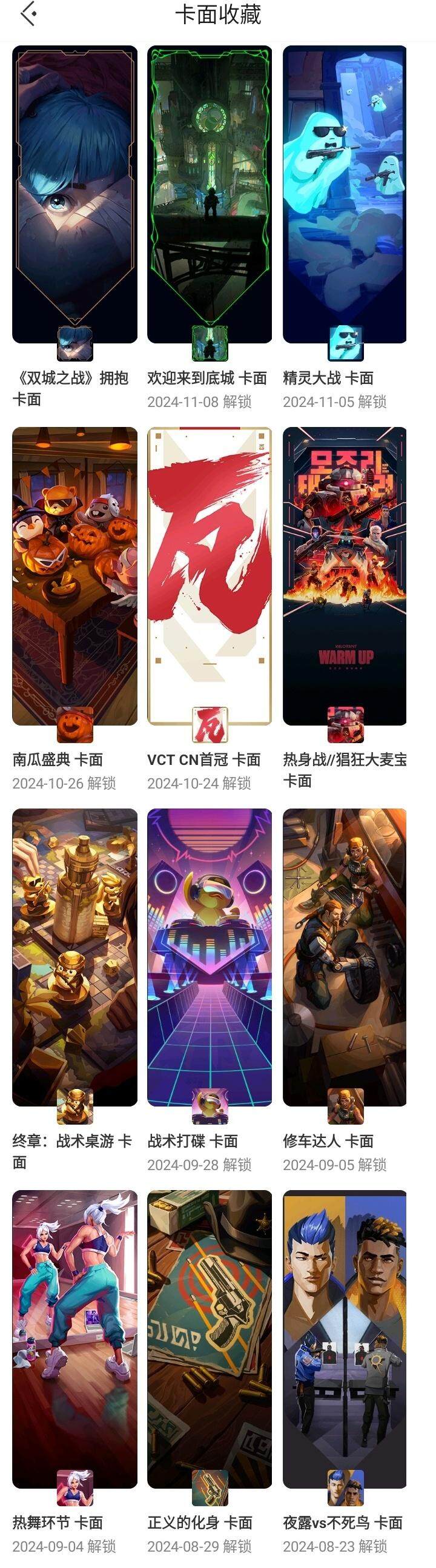The image size is (436, 1568).
Task: Select the 战术打碟 card
Action: coord(210,957)
